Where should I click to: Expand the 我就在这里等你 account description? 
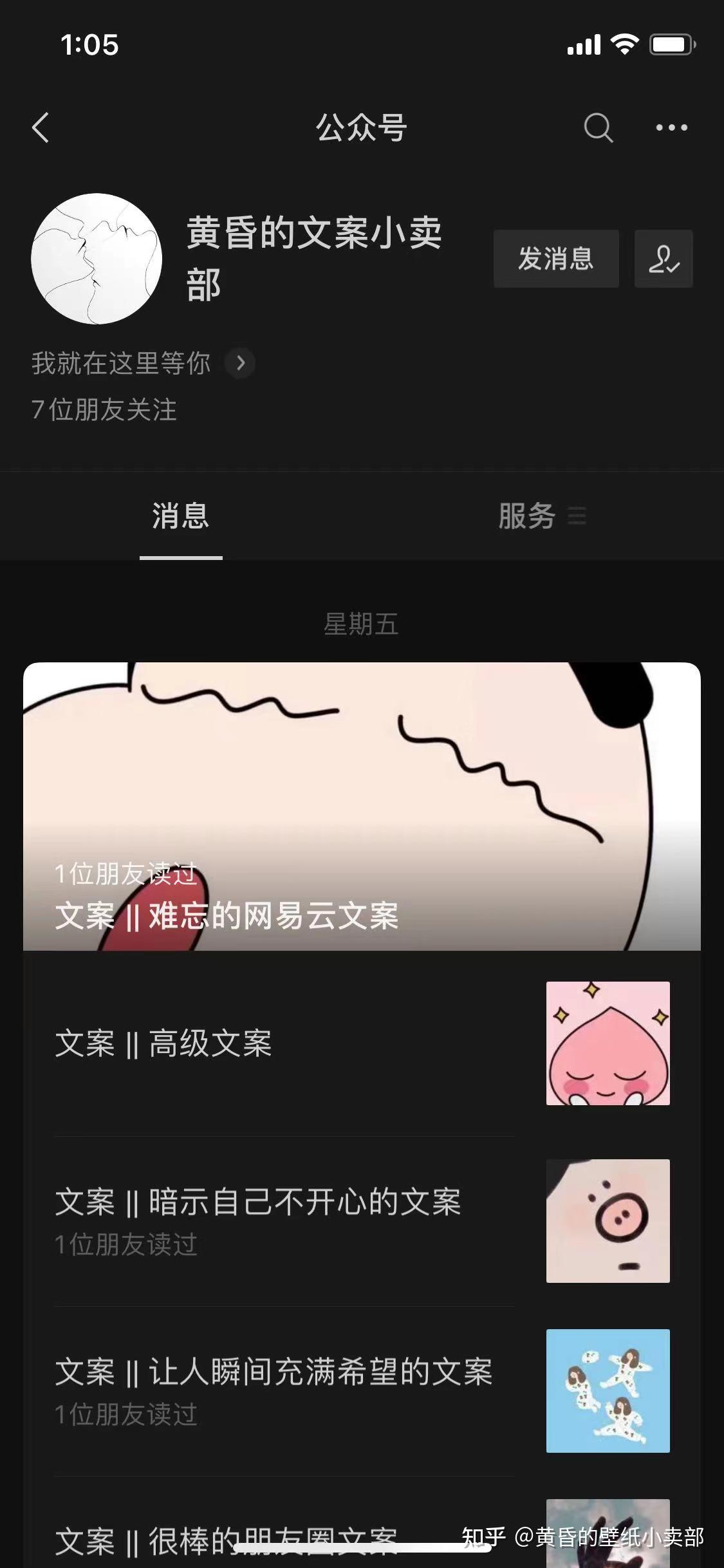[240, 363]
